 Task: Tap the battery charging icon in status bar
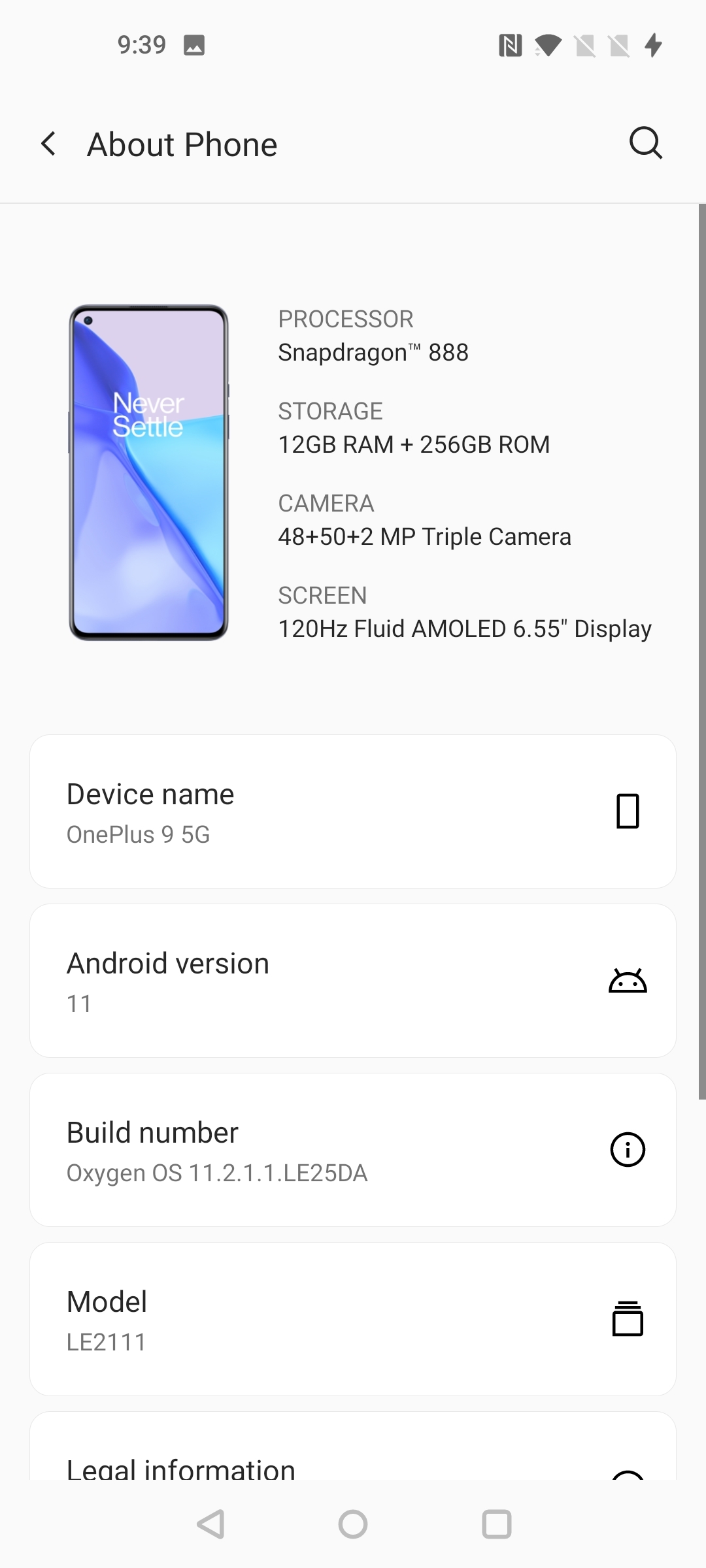(652, 44)
